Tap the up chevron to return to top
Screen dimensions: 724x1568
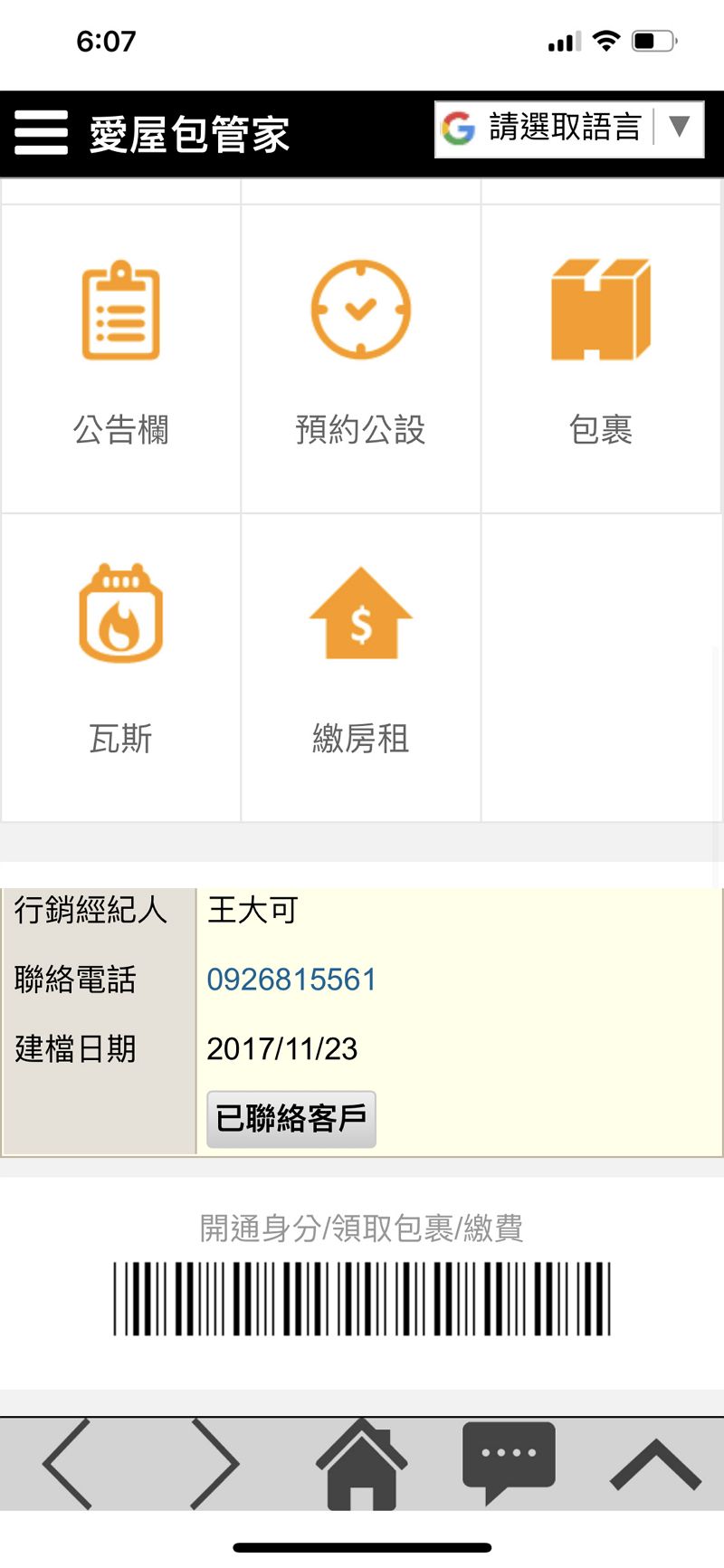pyautogui.click(x=655, y=1464)
